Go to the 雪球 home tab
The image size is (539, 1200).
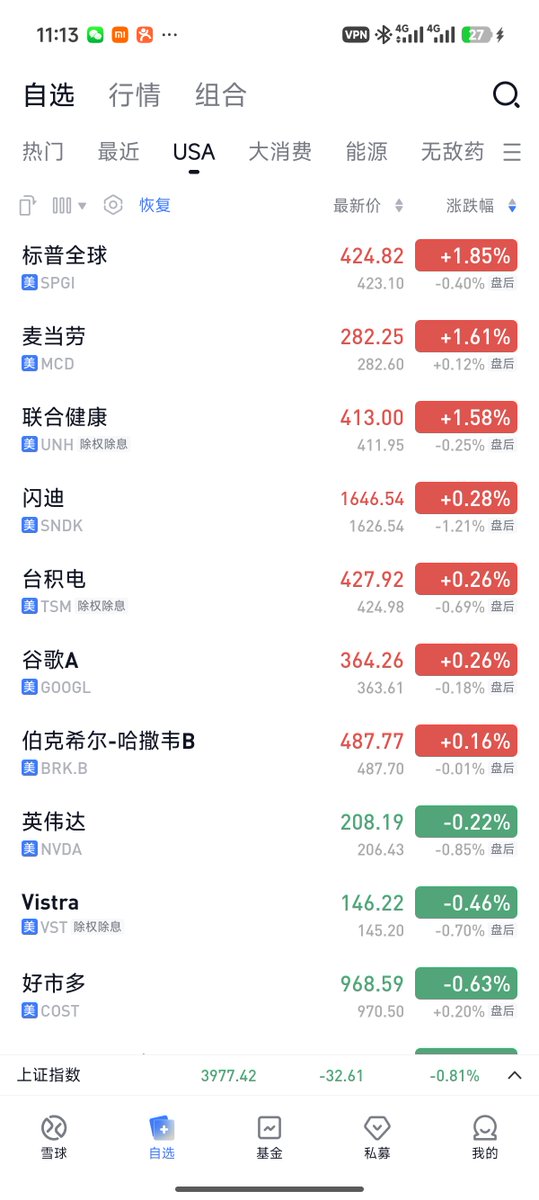tap(53, 1138)
